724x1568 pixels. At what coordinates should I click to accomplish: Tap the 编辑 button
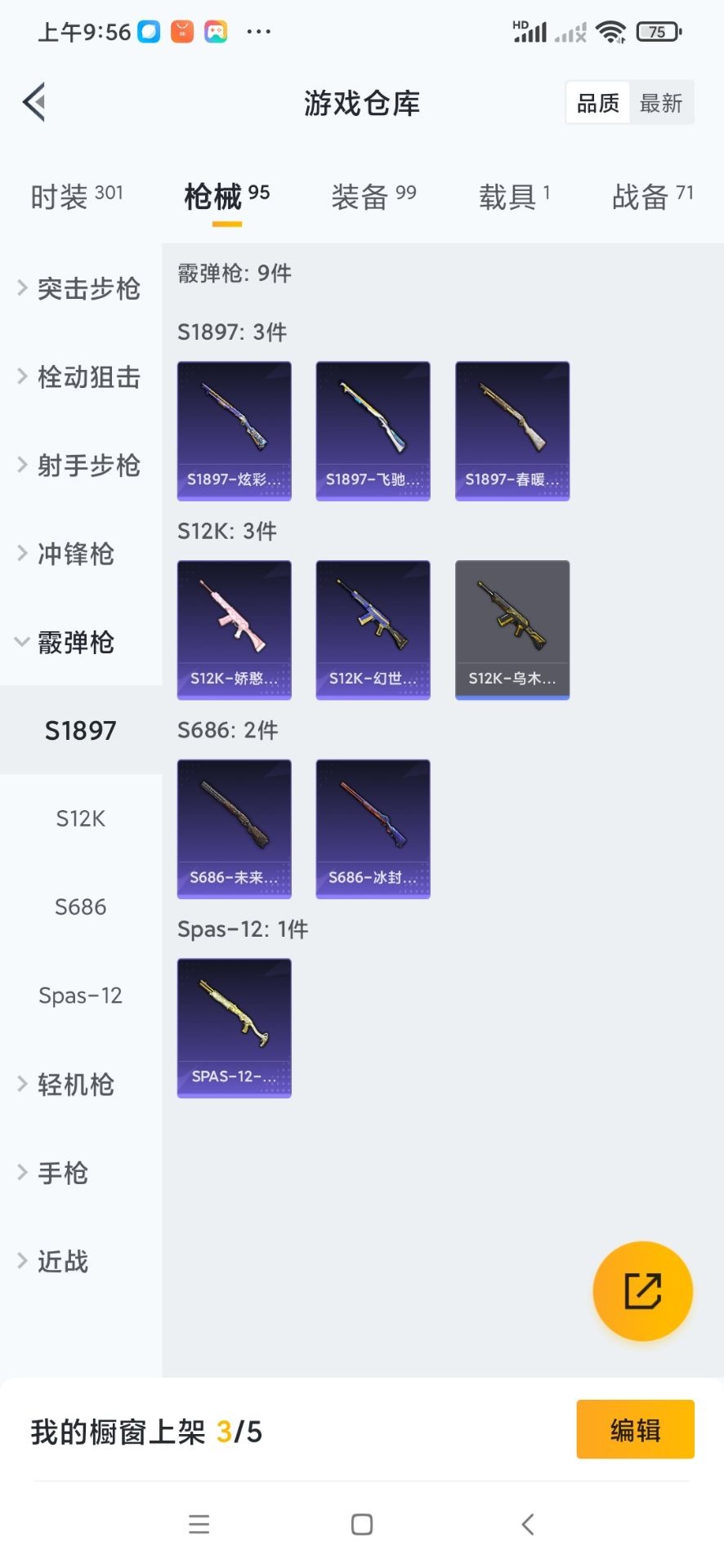[635, 1429]
